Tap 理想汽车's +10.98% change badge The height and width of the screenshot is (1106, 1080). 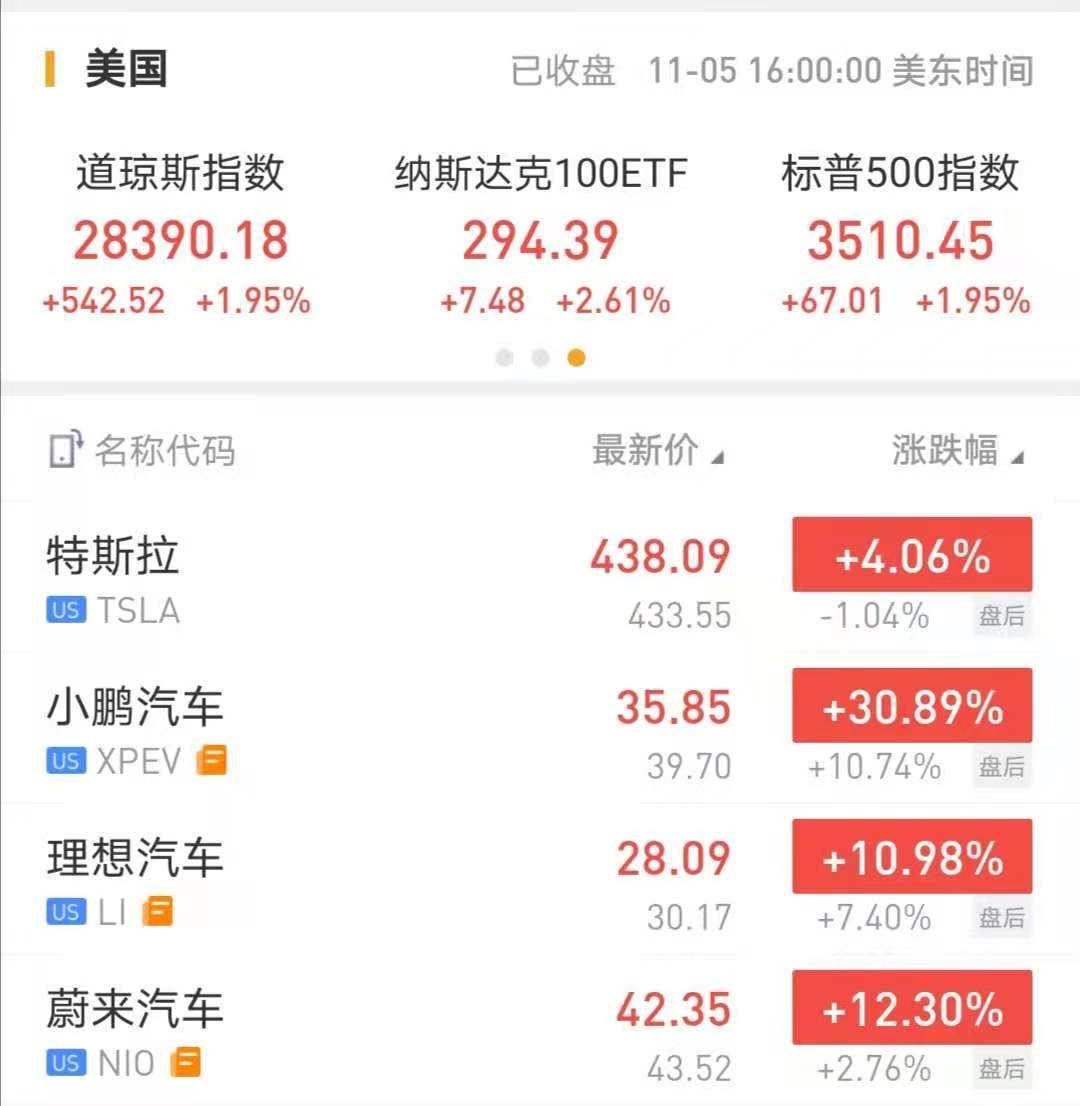point(912,857)
